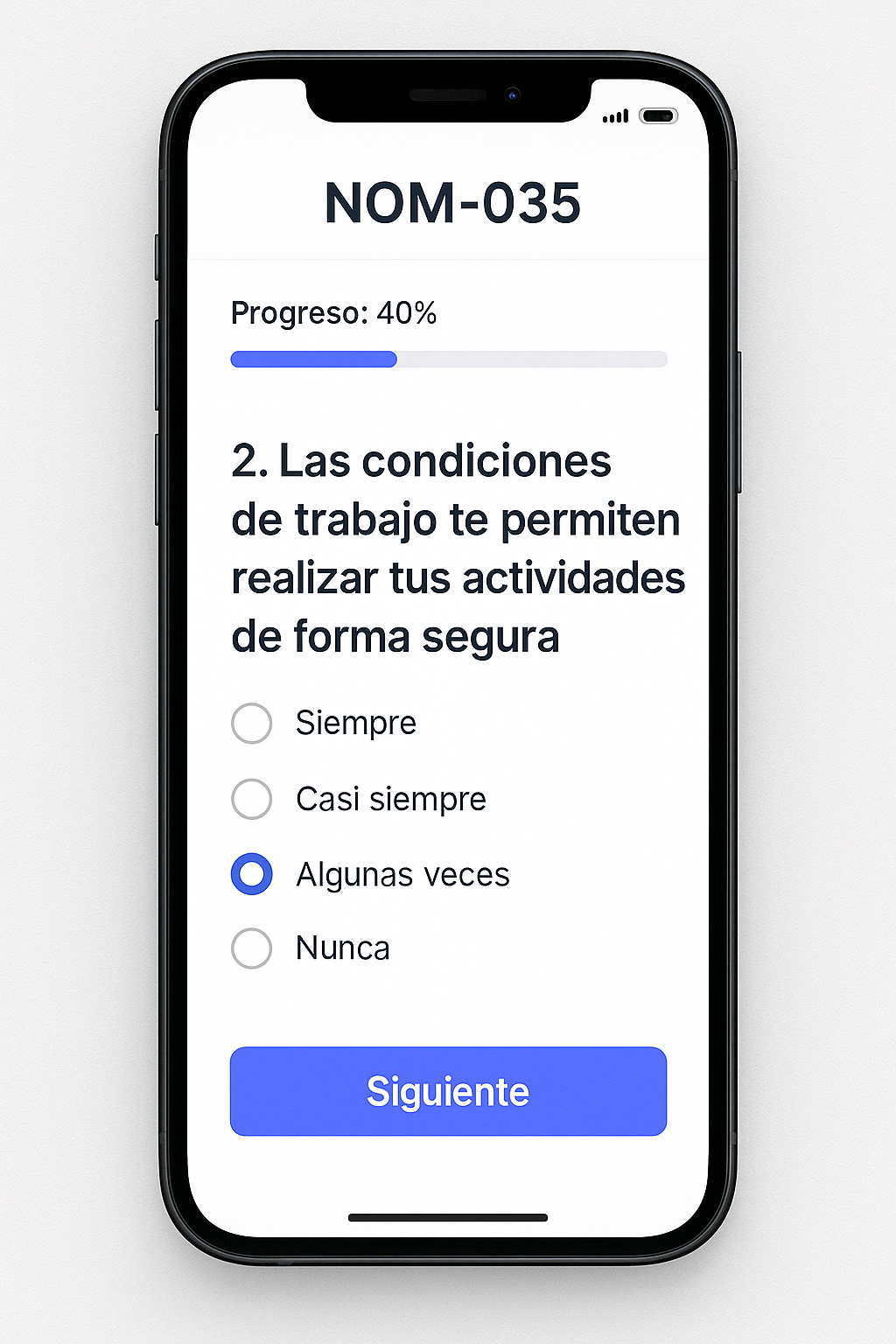The height and width of the screenshot is (1344, 896).
Task: Select the Siempre option
Action: (252, 724)
